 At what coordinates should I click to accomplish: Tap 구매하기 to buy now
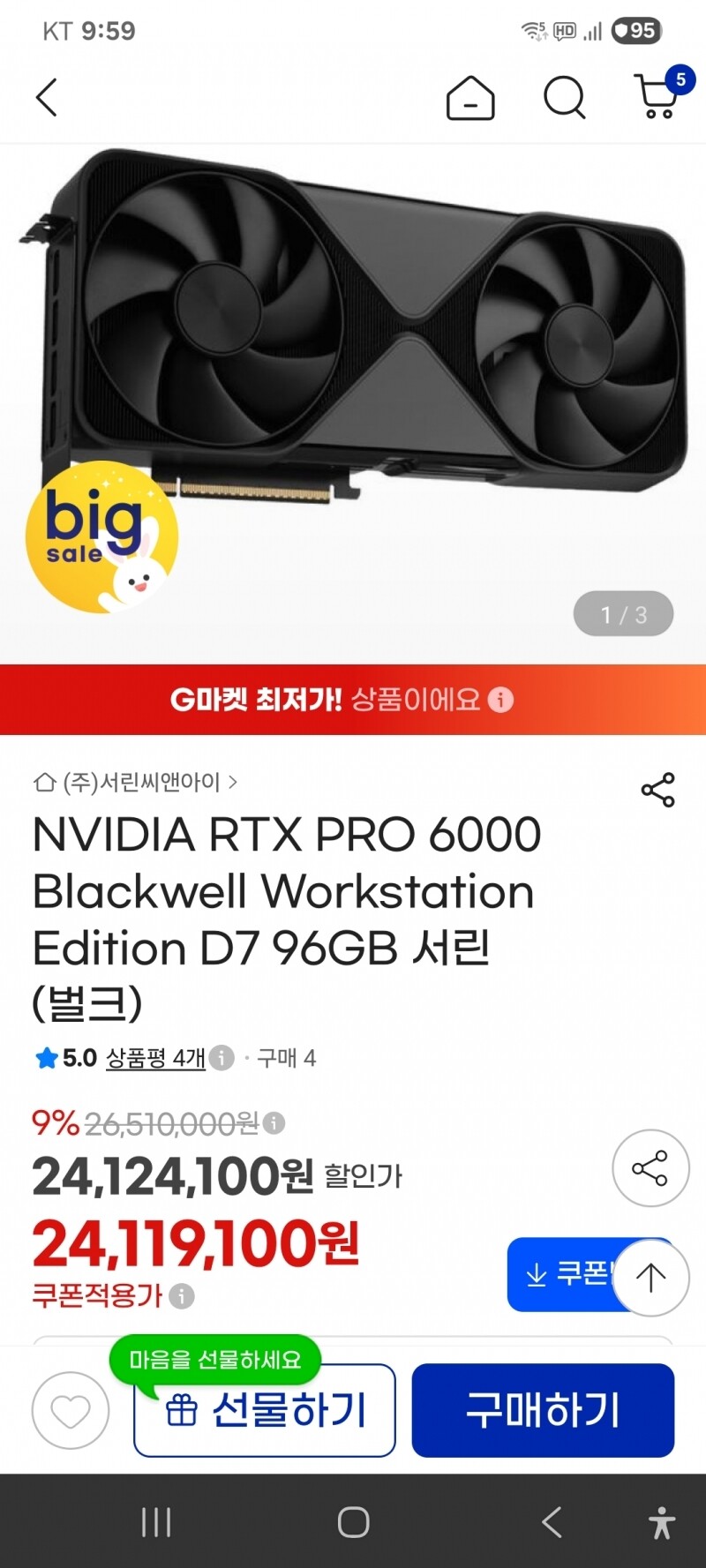(x=543, y=1410)
